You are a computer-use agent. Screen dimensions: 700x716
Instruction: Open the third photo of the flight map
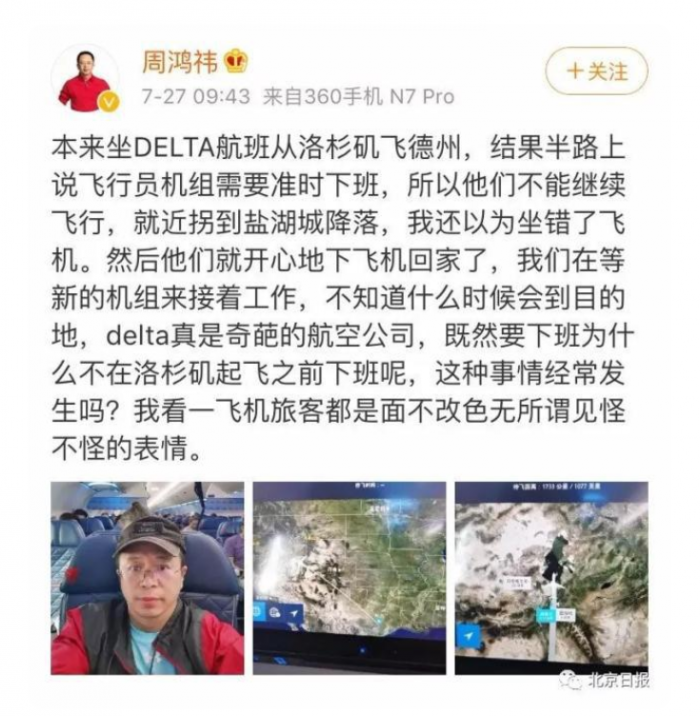[x=551, y=577]
